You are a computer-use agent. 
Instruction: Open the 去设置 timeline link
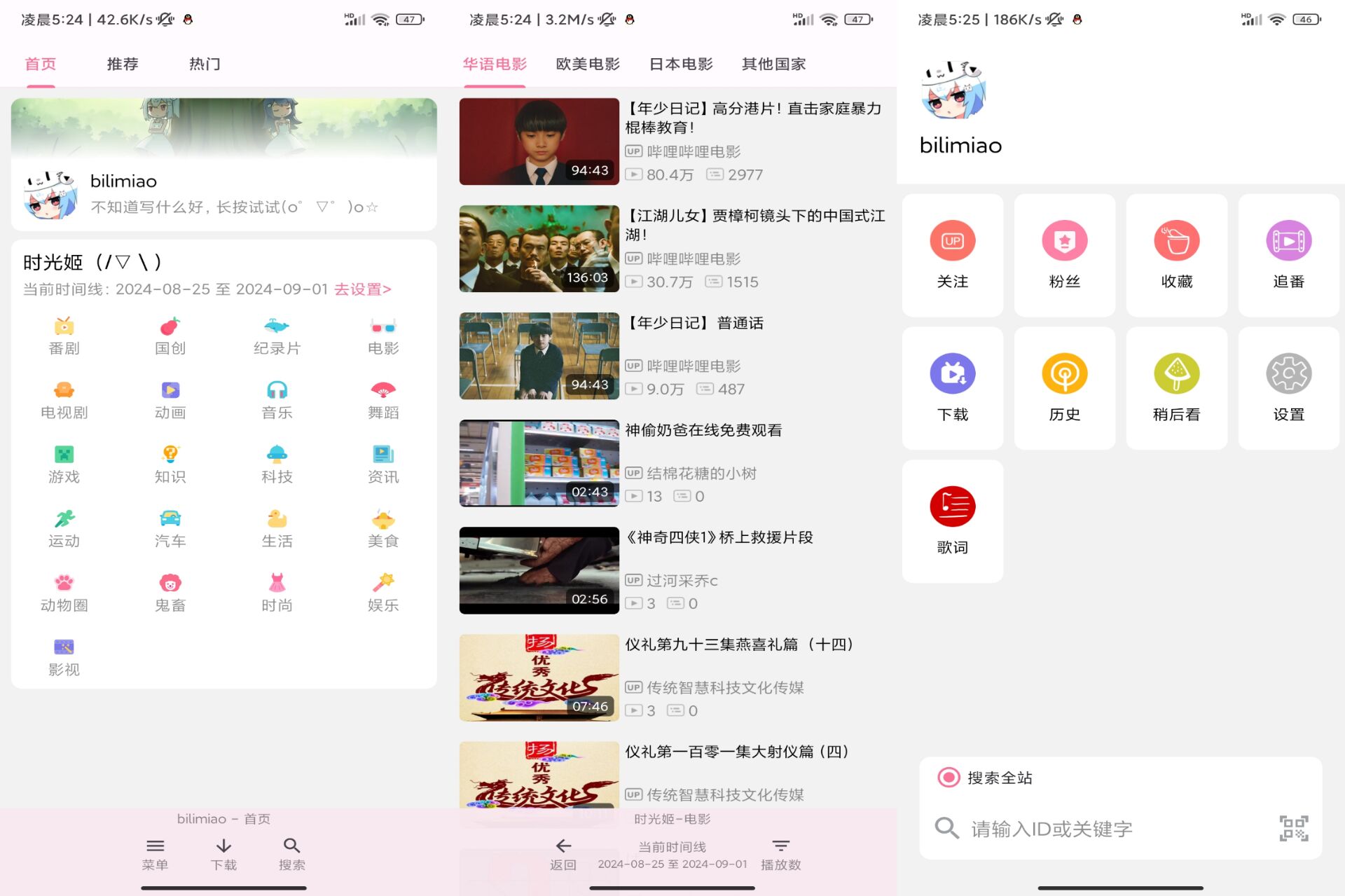coord(362,289)
